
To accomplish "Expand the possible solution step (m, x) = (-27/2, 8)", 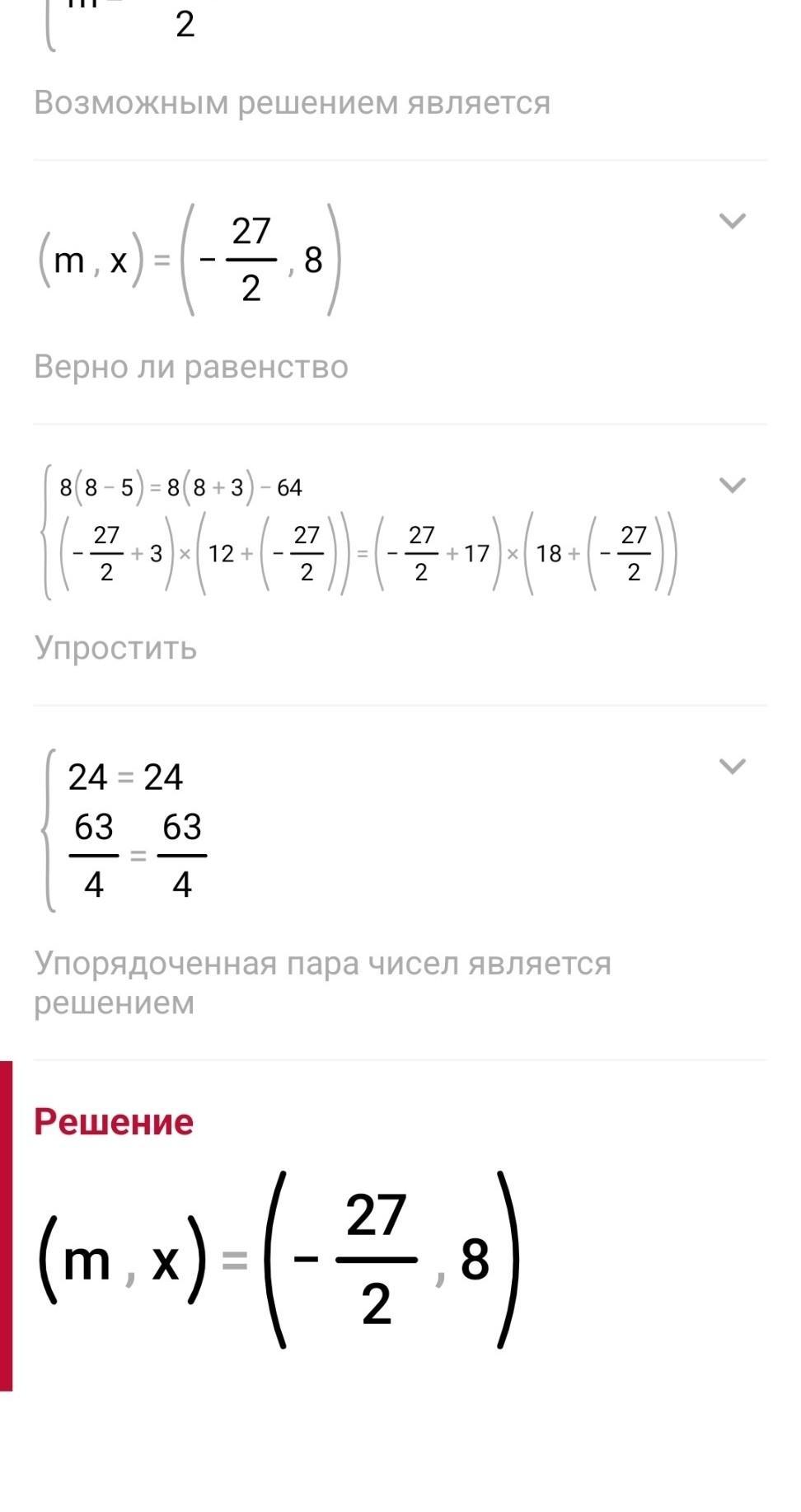I will [x=732, y=221].
